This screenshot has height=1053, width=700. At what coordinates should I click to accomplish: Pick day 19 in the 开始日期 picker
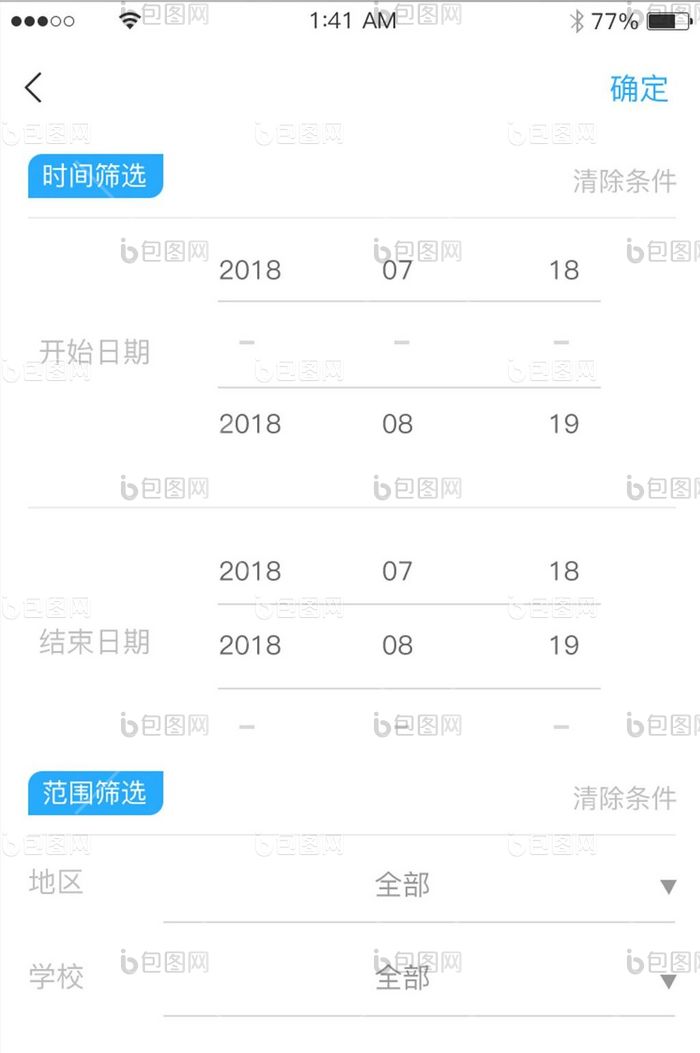pyautogui.click(x=563, y=424)
